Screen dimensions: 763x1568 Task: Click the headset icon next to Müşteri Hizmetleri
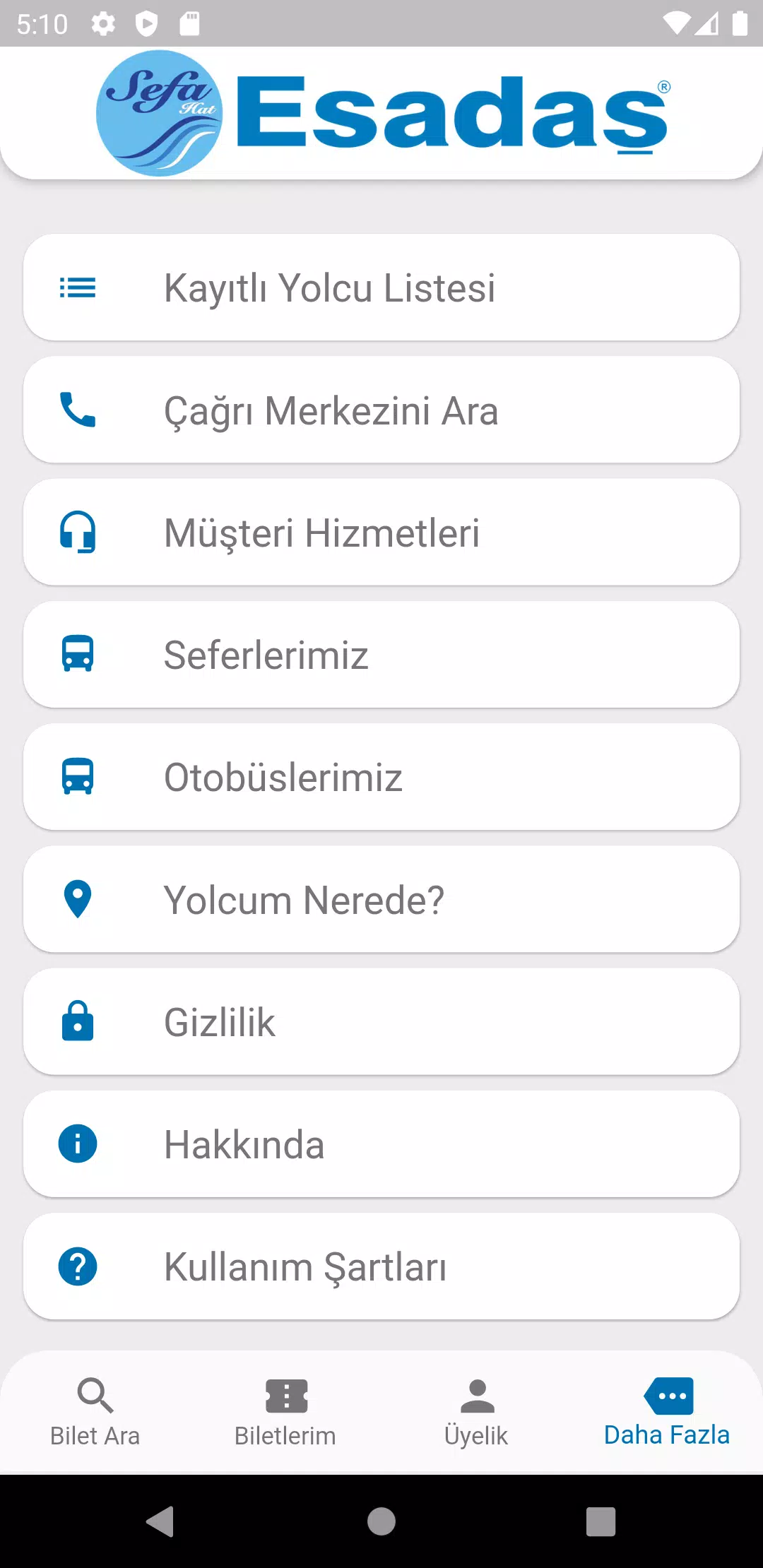click(x=78, y=533)
